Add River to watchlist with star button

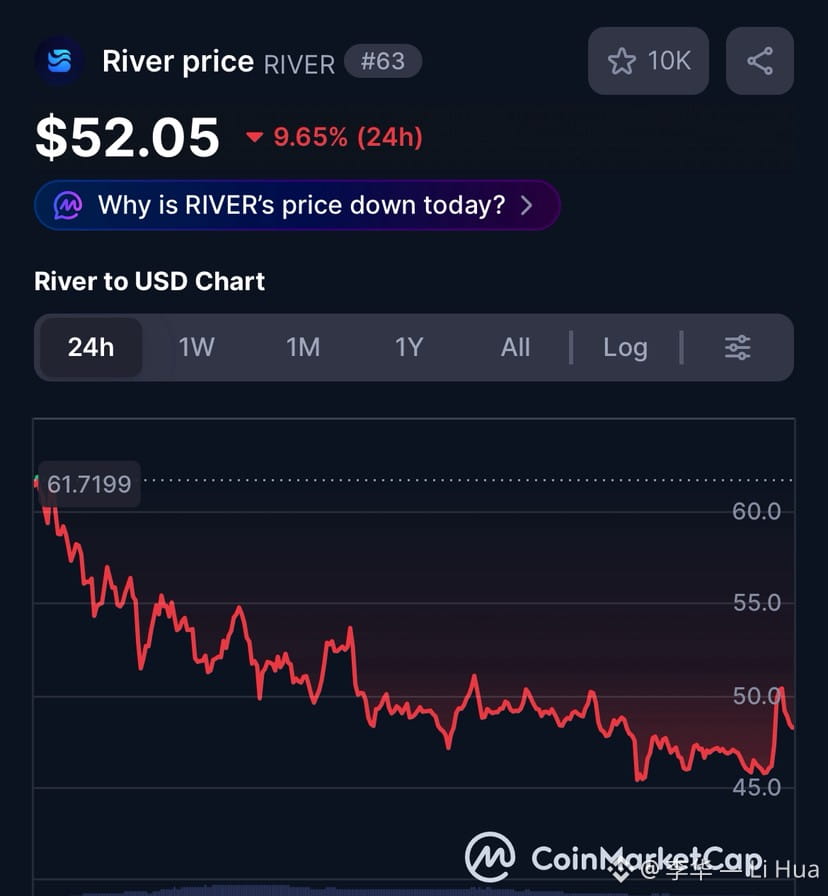[649, 61]
